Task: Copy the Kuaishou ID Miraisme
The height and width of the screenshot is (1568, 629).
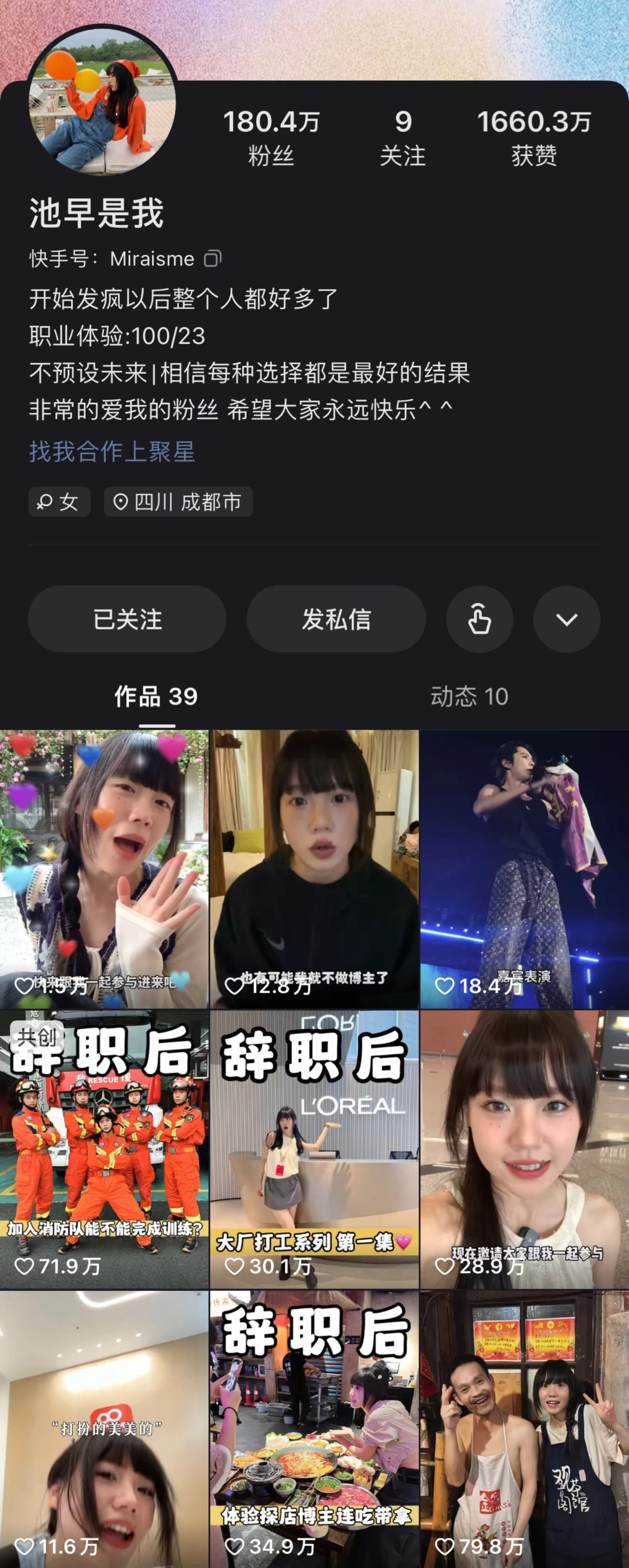Action: coord(212,259)
